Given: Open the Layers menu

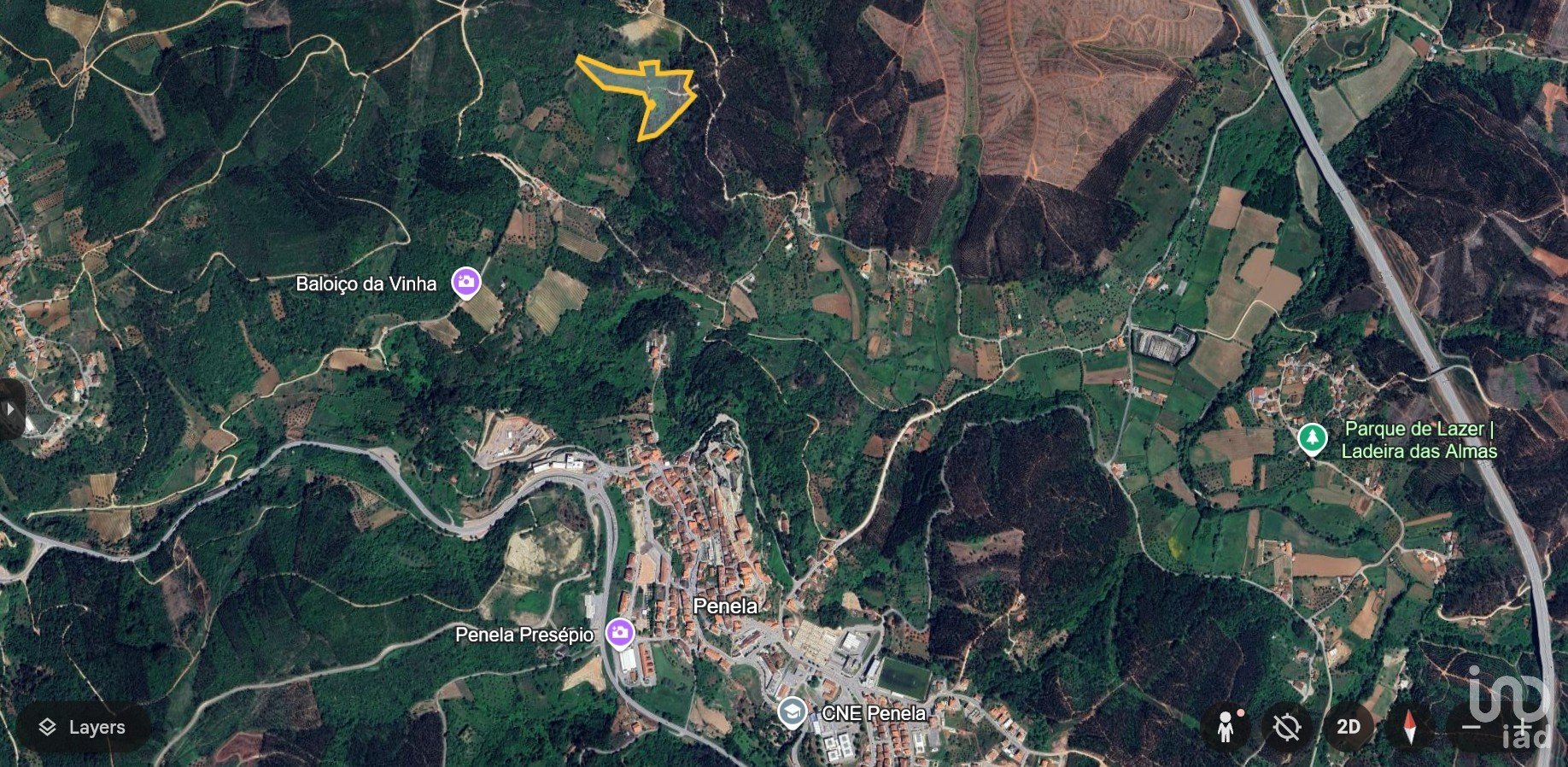Looking at the screenshot, I should click(x=83, y=727).
